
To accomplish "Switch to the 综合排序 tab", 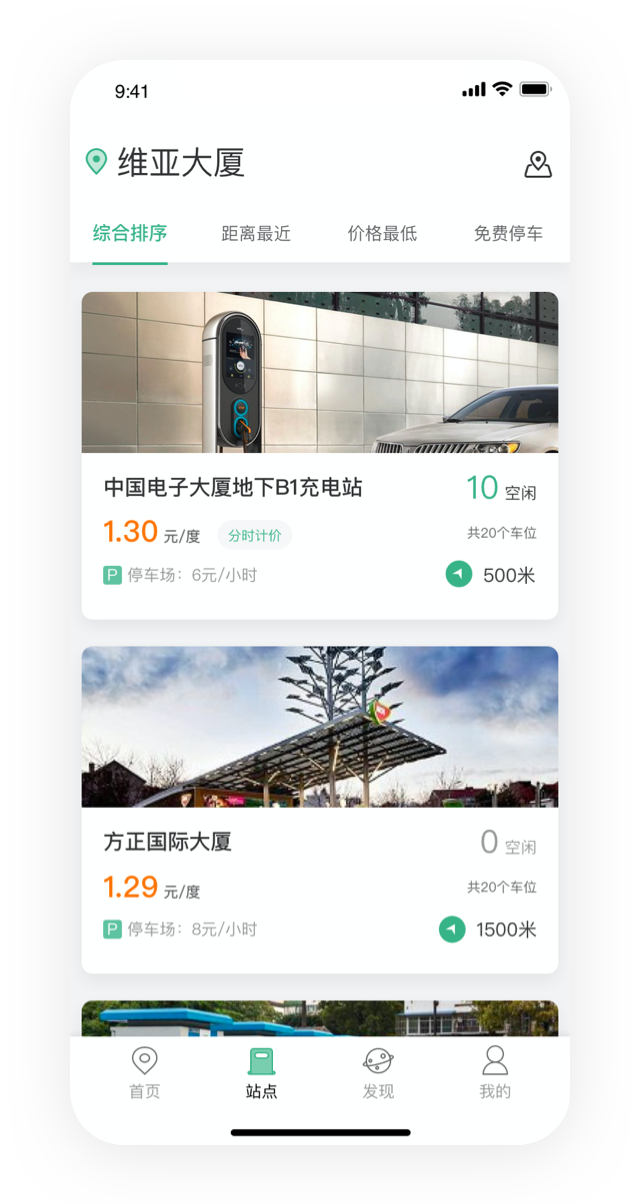I will [130, 234].
